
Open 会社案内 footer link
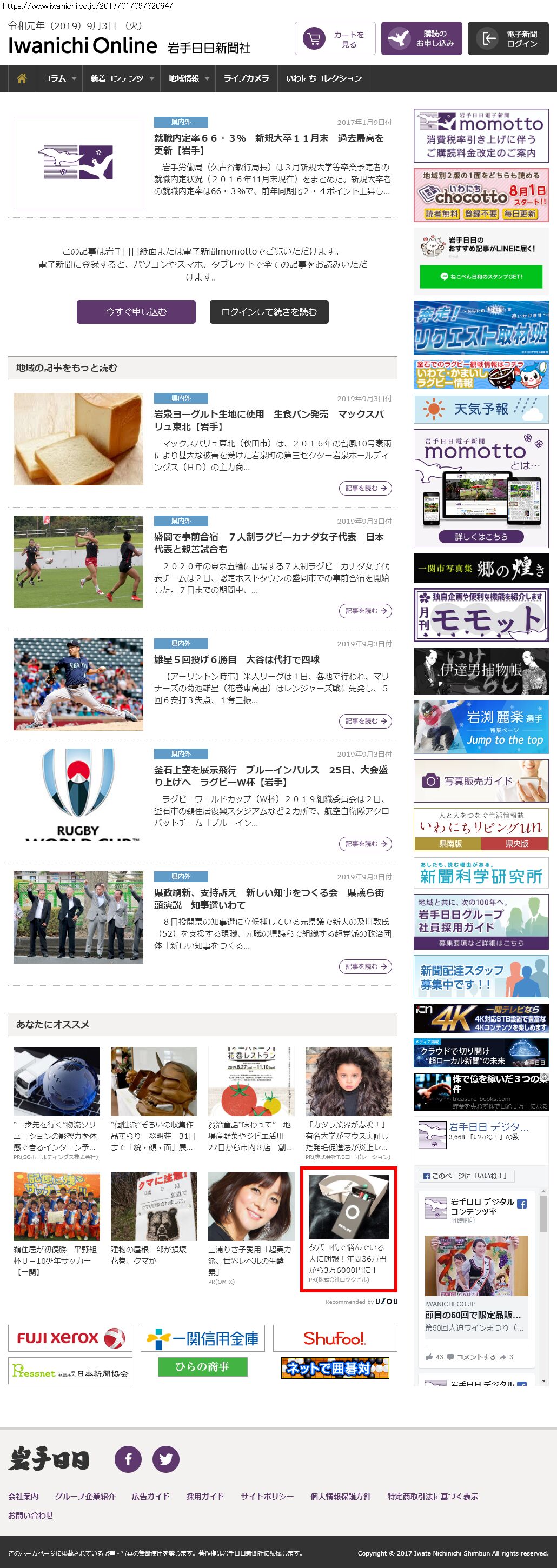(x=23, y=1496)
